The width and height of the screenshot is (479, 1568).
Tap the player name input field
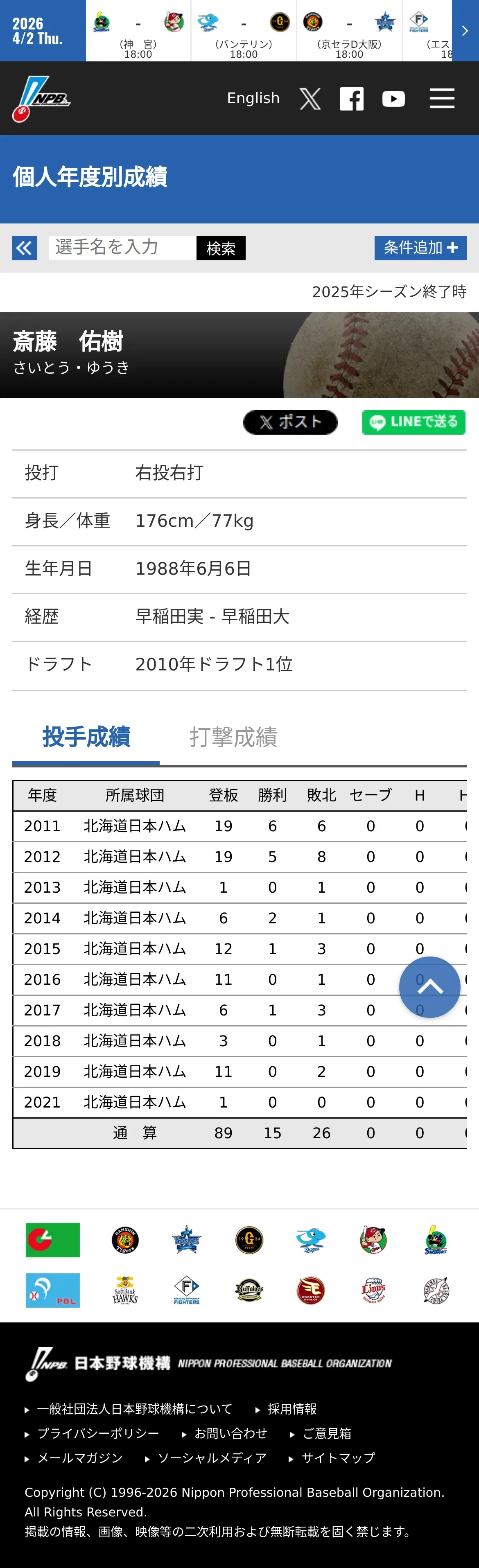coord(122,248)
